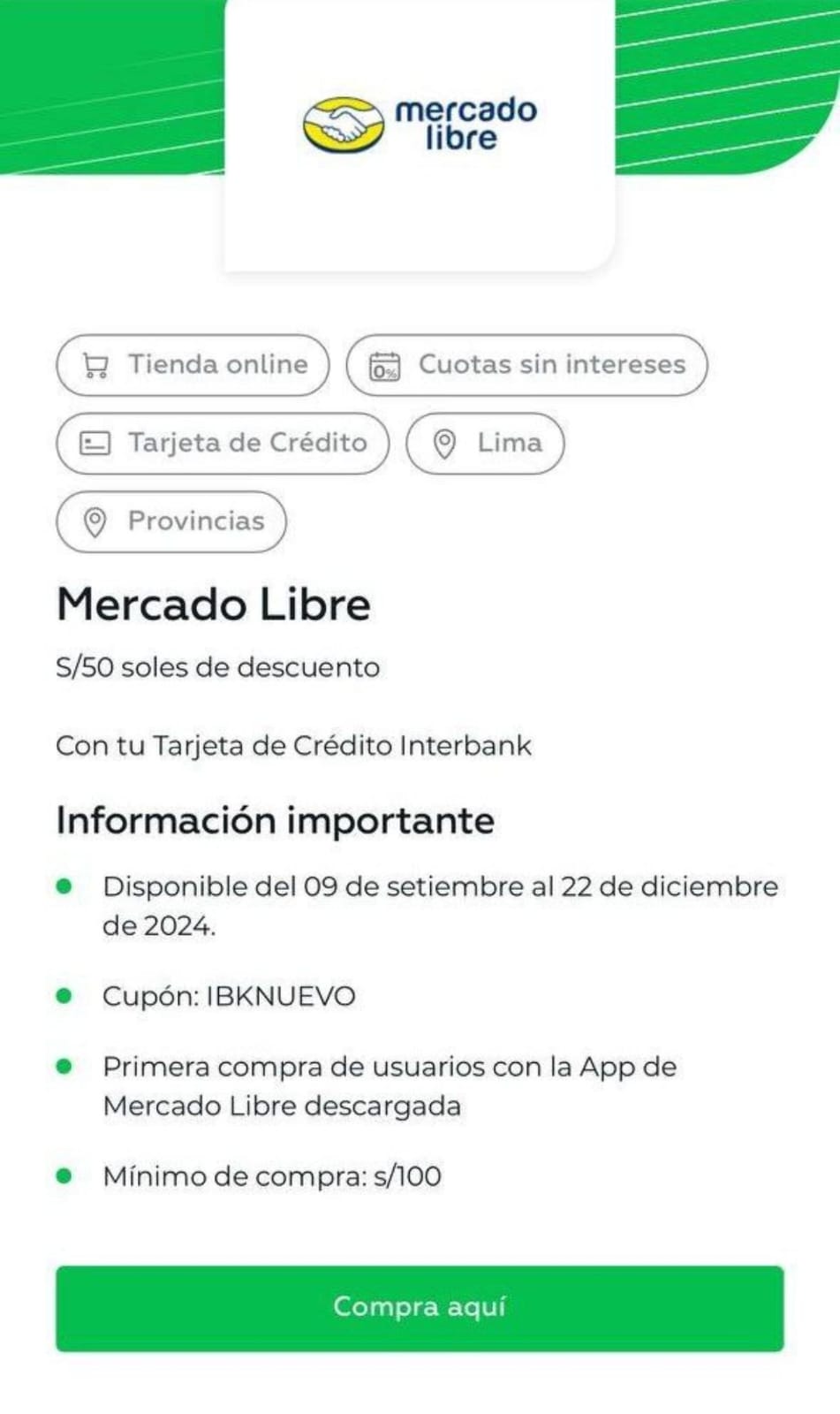Tap the Compra aquí button
The image size is (840, 1414).
point(420,1308)
